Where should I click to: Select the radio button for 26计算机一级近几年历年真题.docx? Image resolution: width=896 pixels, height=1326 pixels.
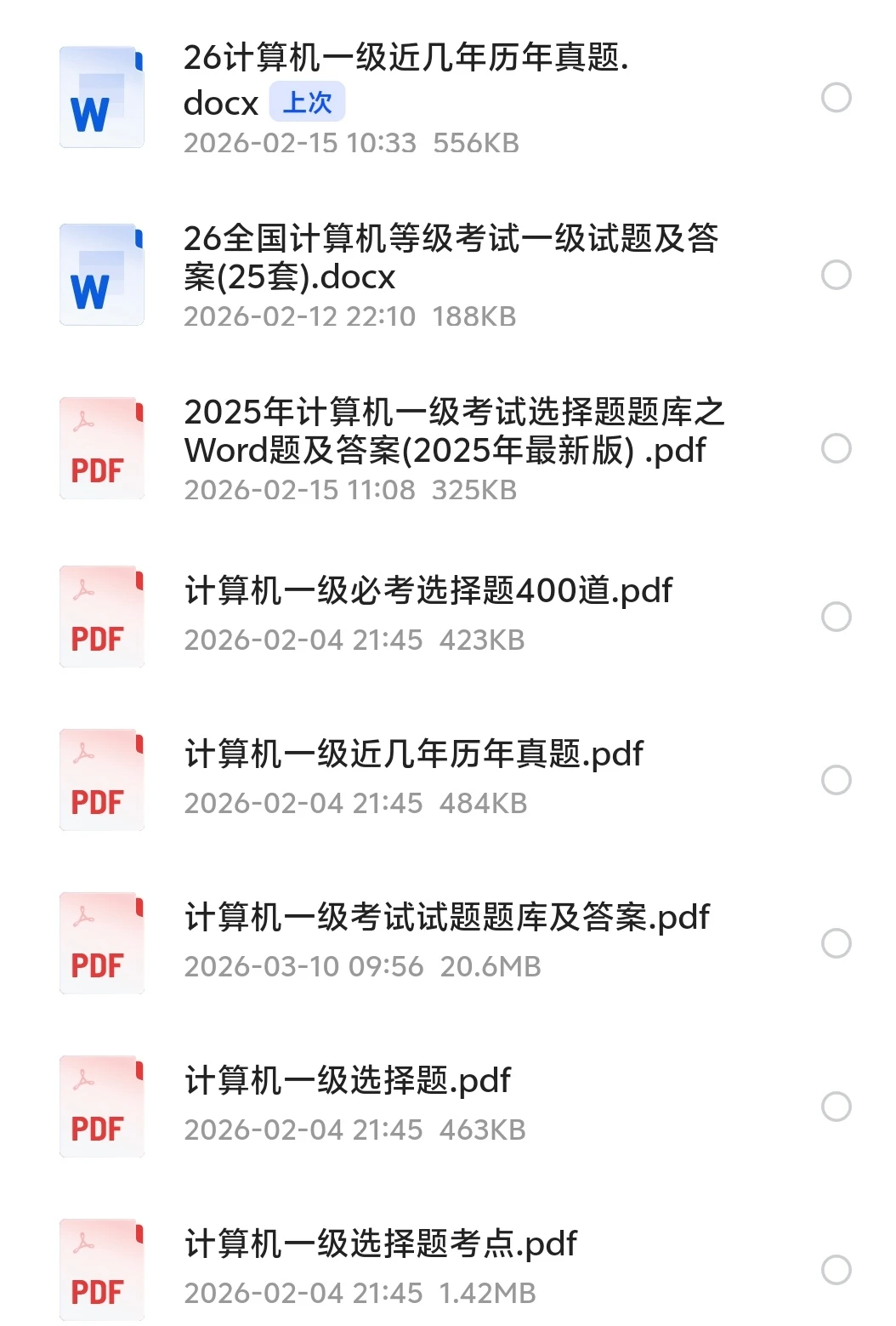(x=836, y=98)
